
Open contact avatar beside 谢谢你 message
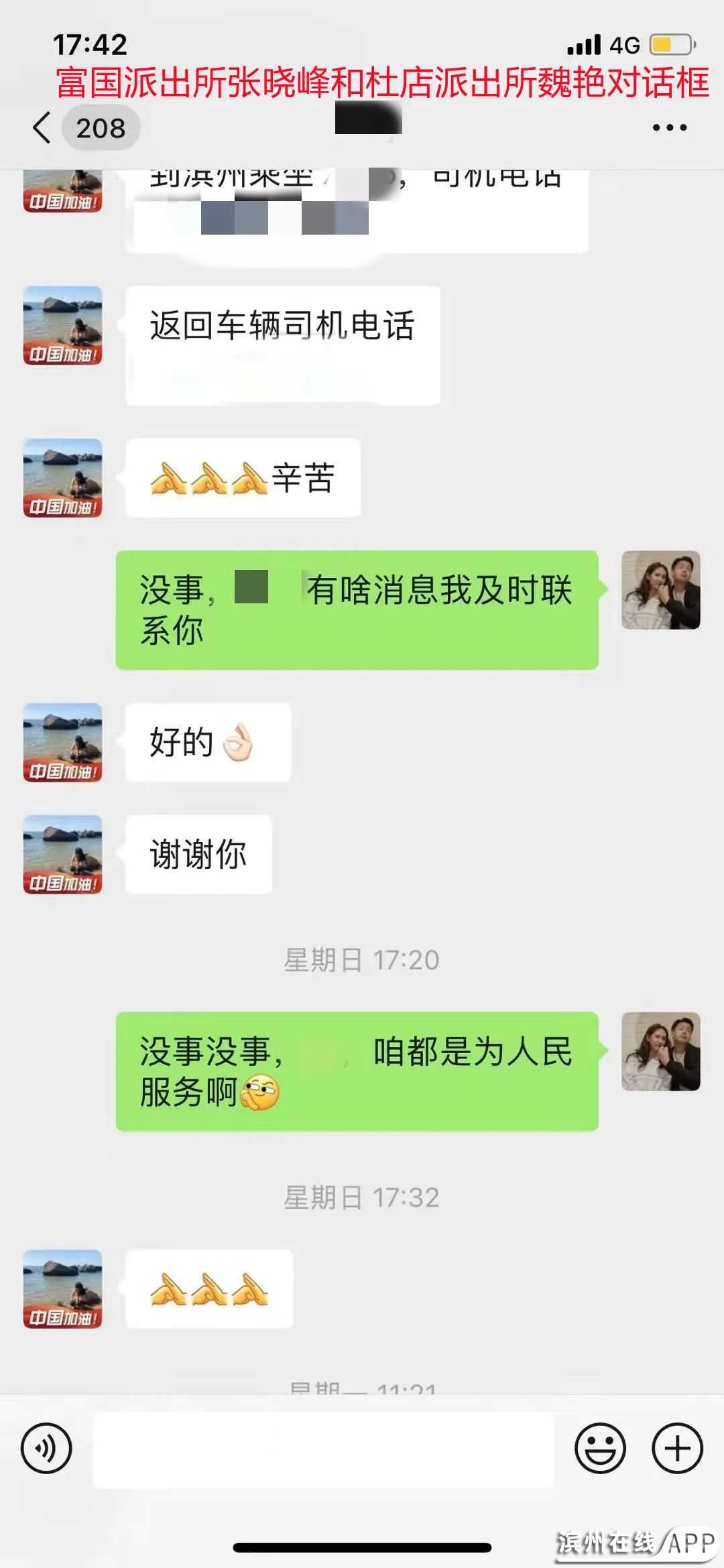pyautogui.click(x=62, y=854)
